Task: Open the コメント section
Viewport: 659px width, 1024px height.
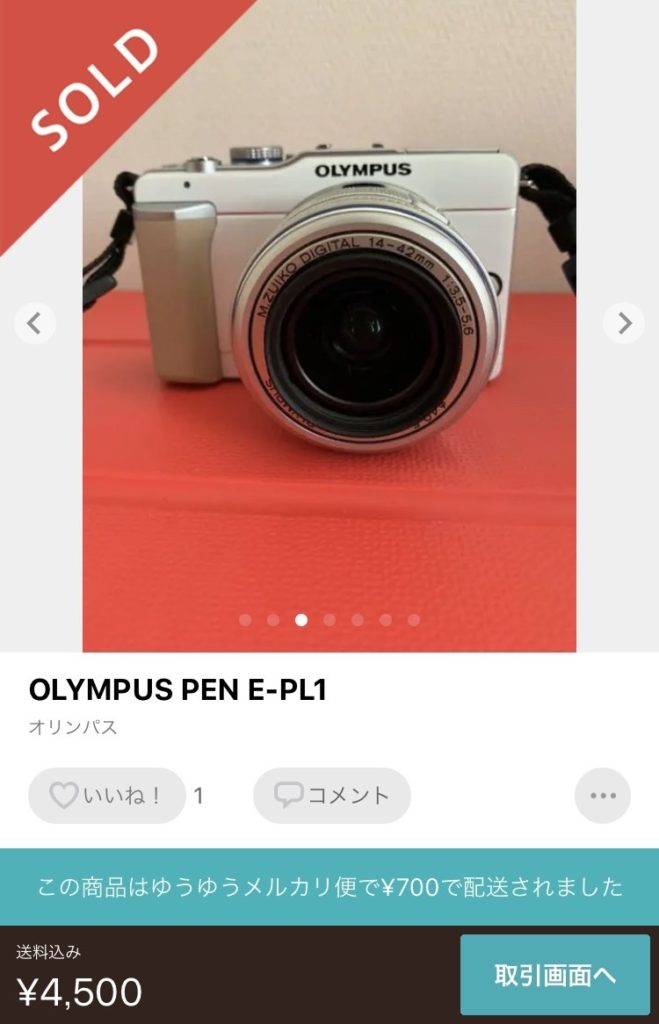Action: [x=332, y=796]
